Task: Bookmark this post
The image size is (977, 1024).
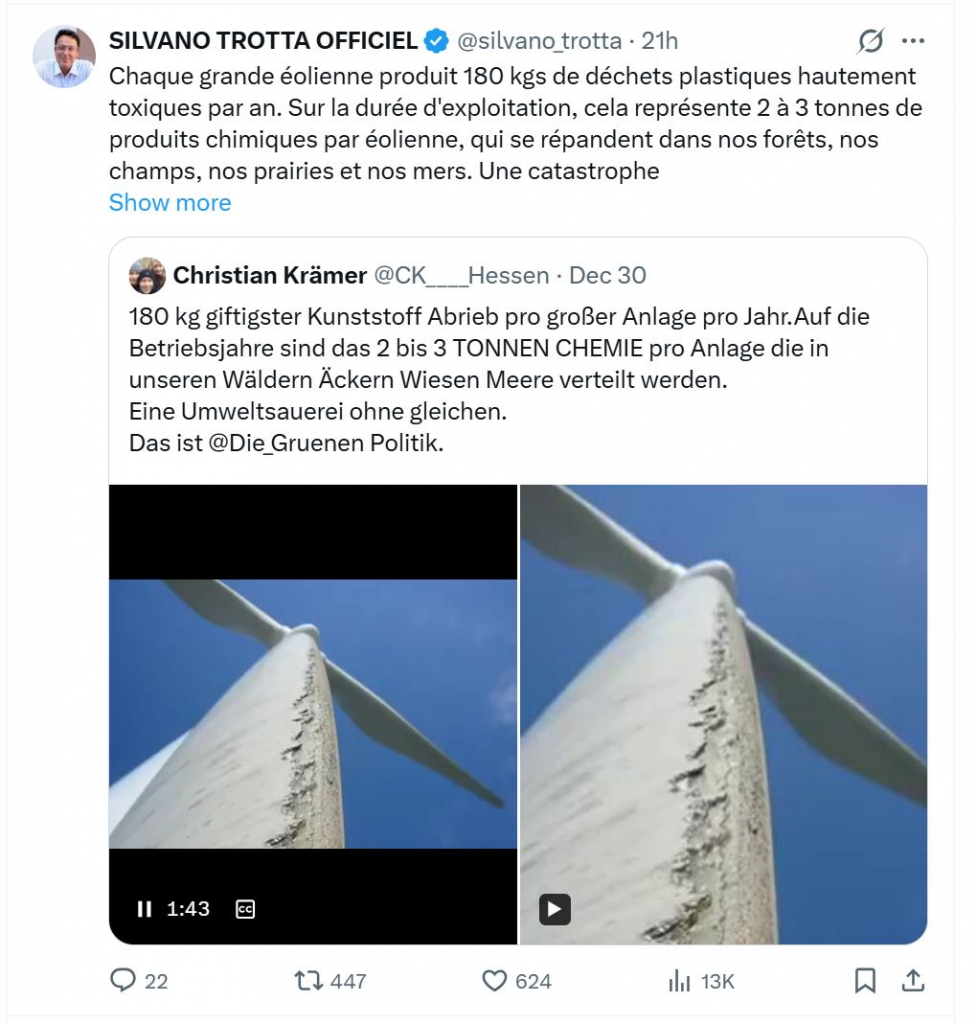Action: [x=866, y=981]
